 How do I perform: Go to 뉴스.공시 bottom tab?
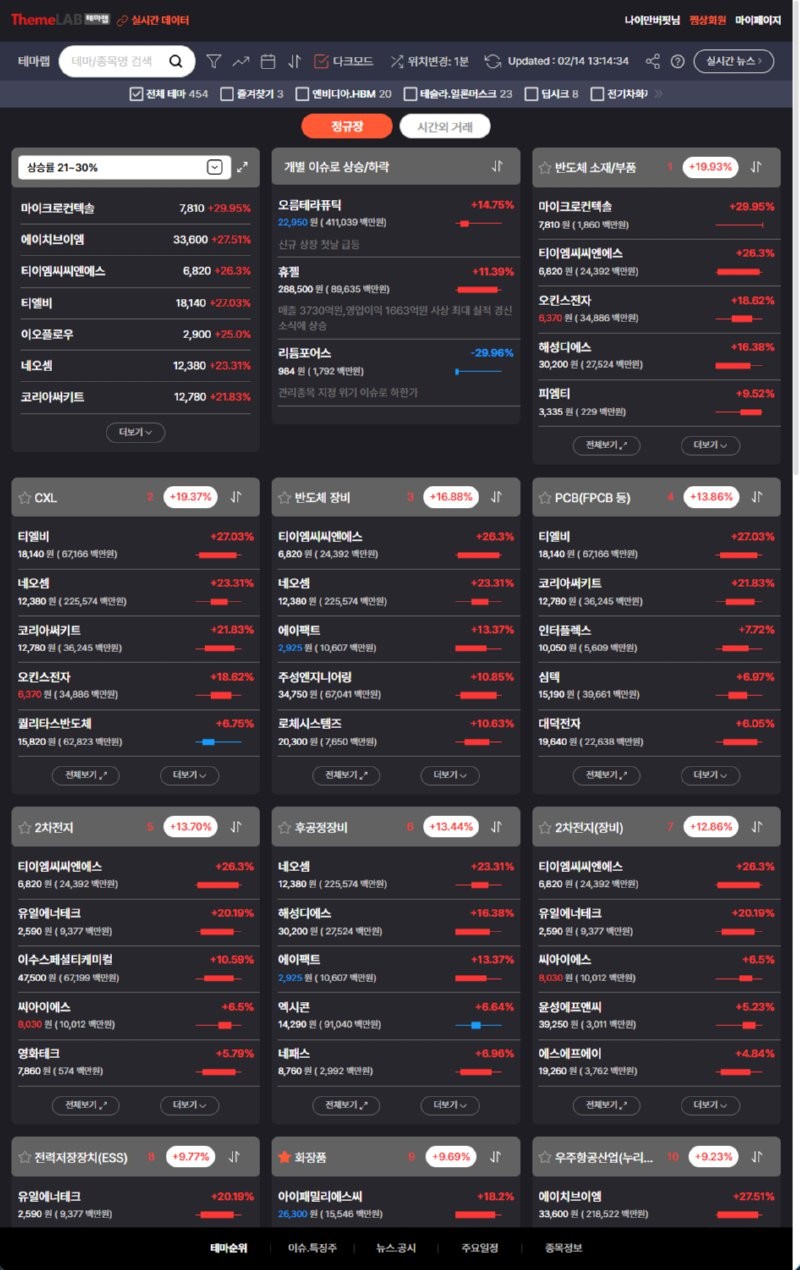click(396, 1248)
